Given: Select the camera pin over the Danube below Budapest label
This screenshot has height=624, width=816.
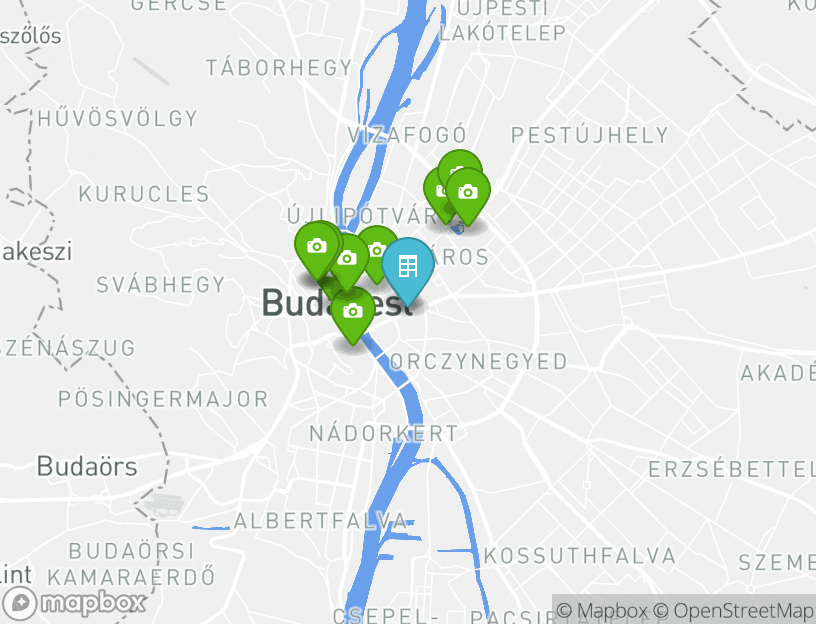Looking at the screenshot, I should click(x=352, y=312).
